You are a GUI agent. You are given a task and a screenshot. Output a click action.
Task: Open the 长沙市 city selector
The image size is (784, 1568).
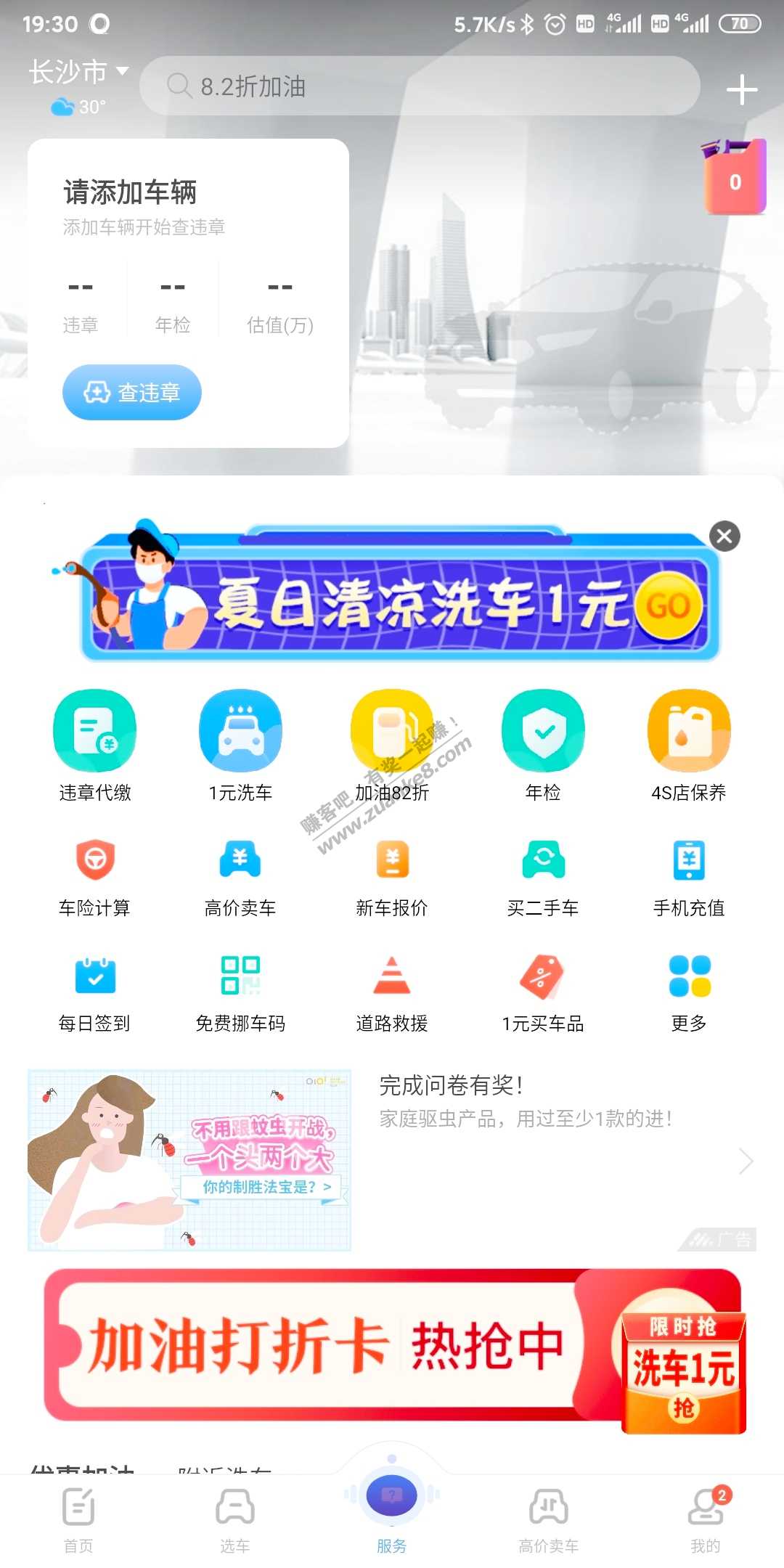[x=78, y=73]
